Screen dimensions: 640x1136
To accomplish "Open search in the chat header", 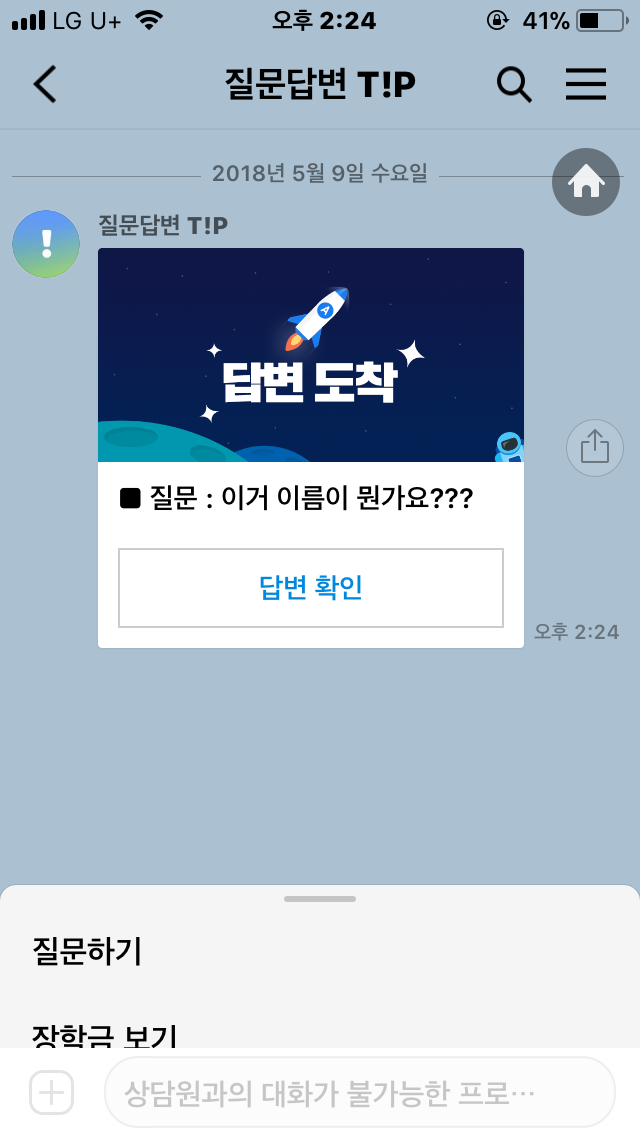I will (x=514, y=84).
